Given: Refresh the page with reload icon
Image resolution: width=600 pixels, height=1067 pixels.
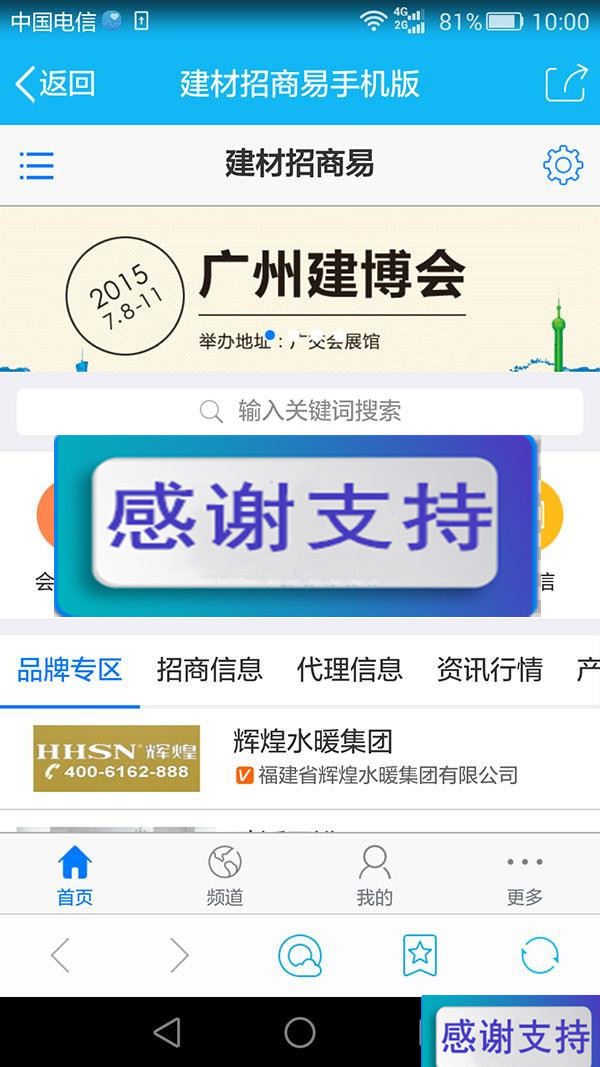Looking at the screenshot, I should [540, 956].
